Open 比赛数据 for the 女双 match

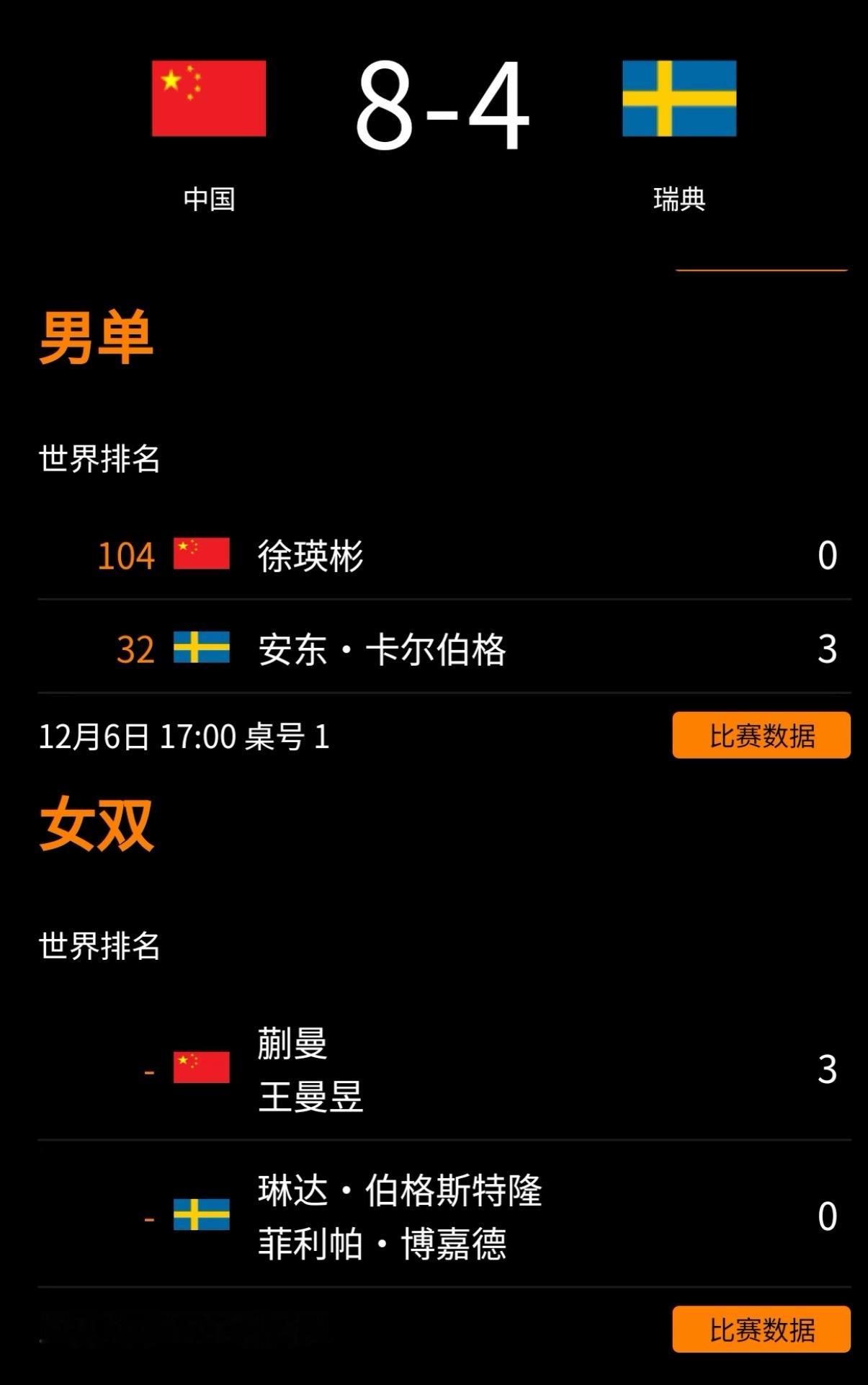(761, 1329)
